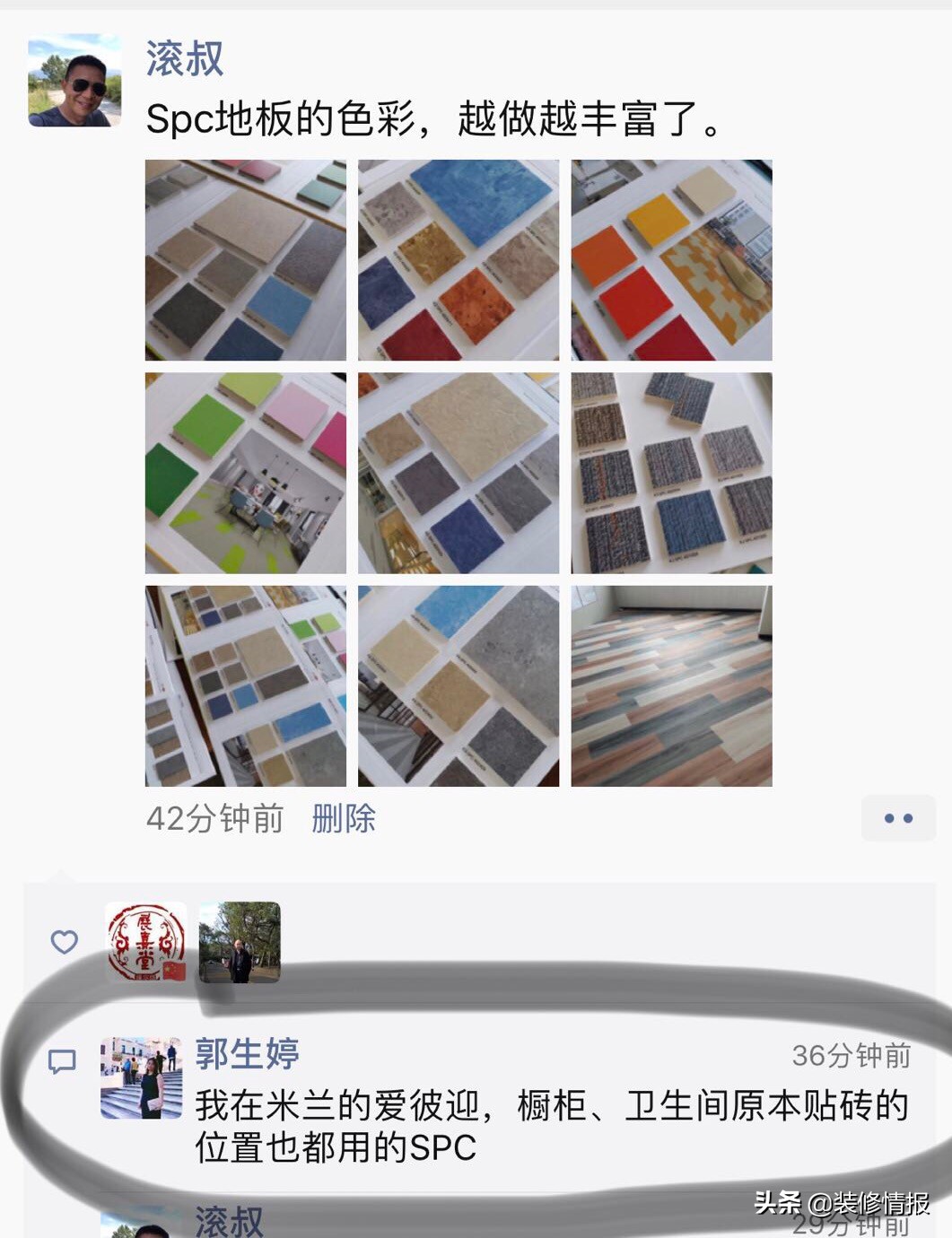Image resolution: width=952 pixels, height=1238 pixels.
Task: Open the blue sample-card thumbnail in row one
Action: coord(458,260)
